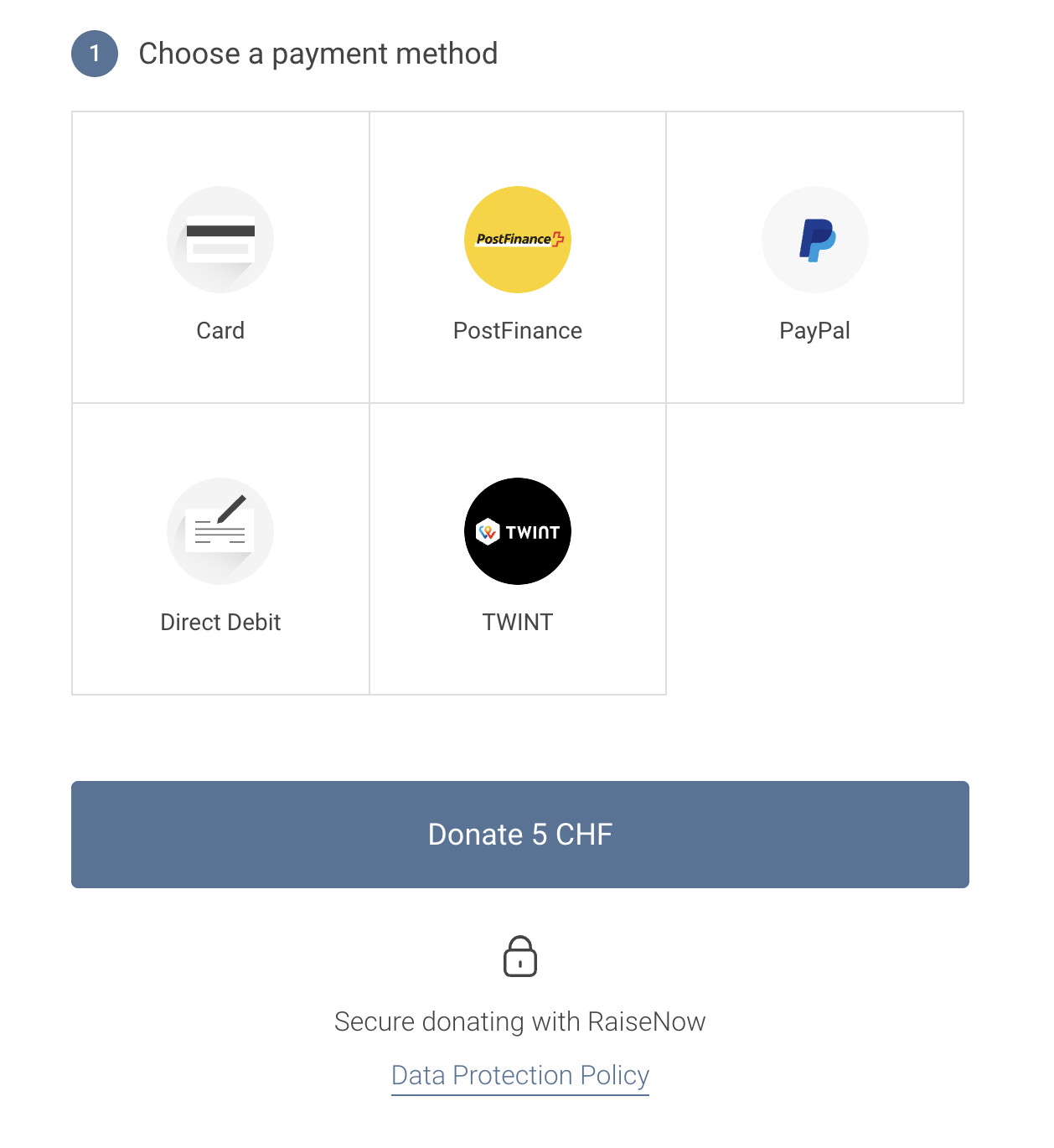Click the Secure donating with RaiseNow text
1054x1148 pixels.
coord(519,1021)
